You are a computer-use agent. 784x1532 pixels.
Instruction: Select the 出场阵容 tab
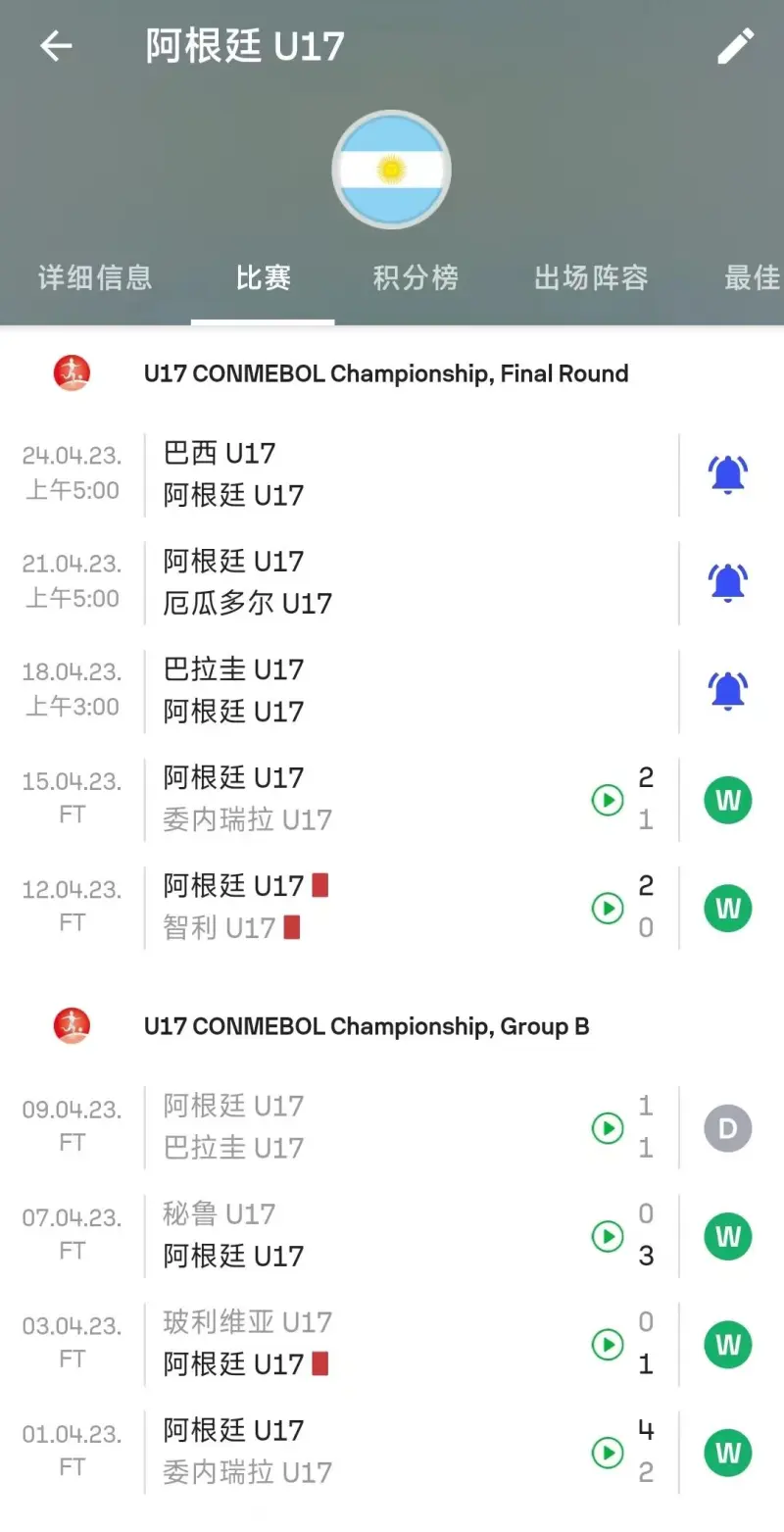coord(591,278)
